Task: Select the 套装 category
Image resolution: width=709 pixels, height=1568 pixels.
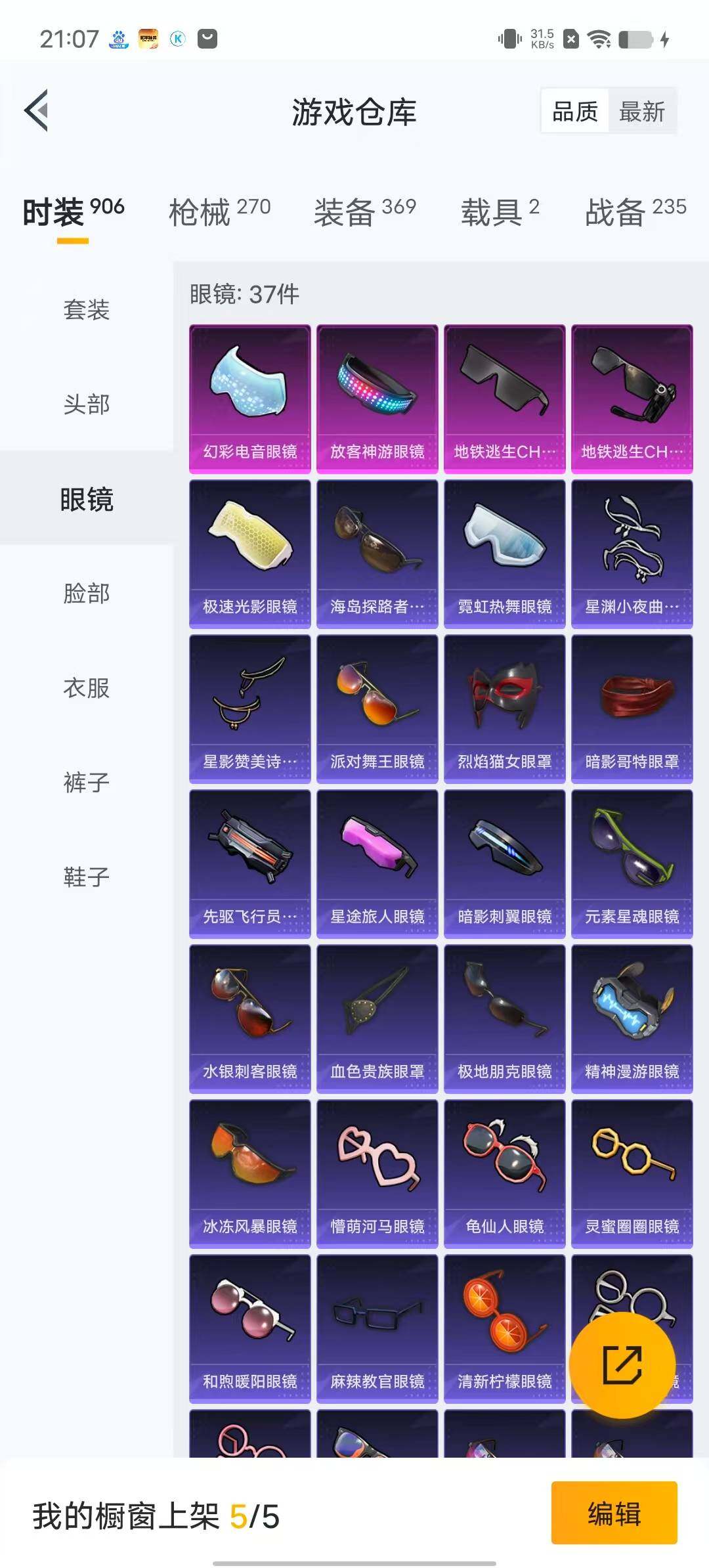Action: click(86, 309)
